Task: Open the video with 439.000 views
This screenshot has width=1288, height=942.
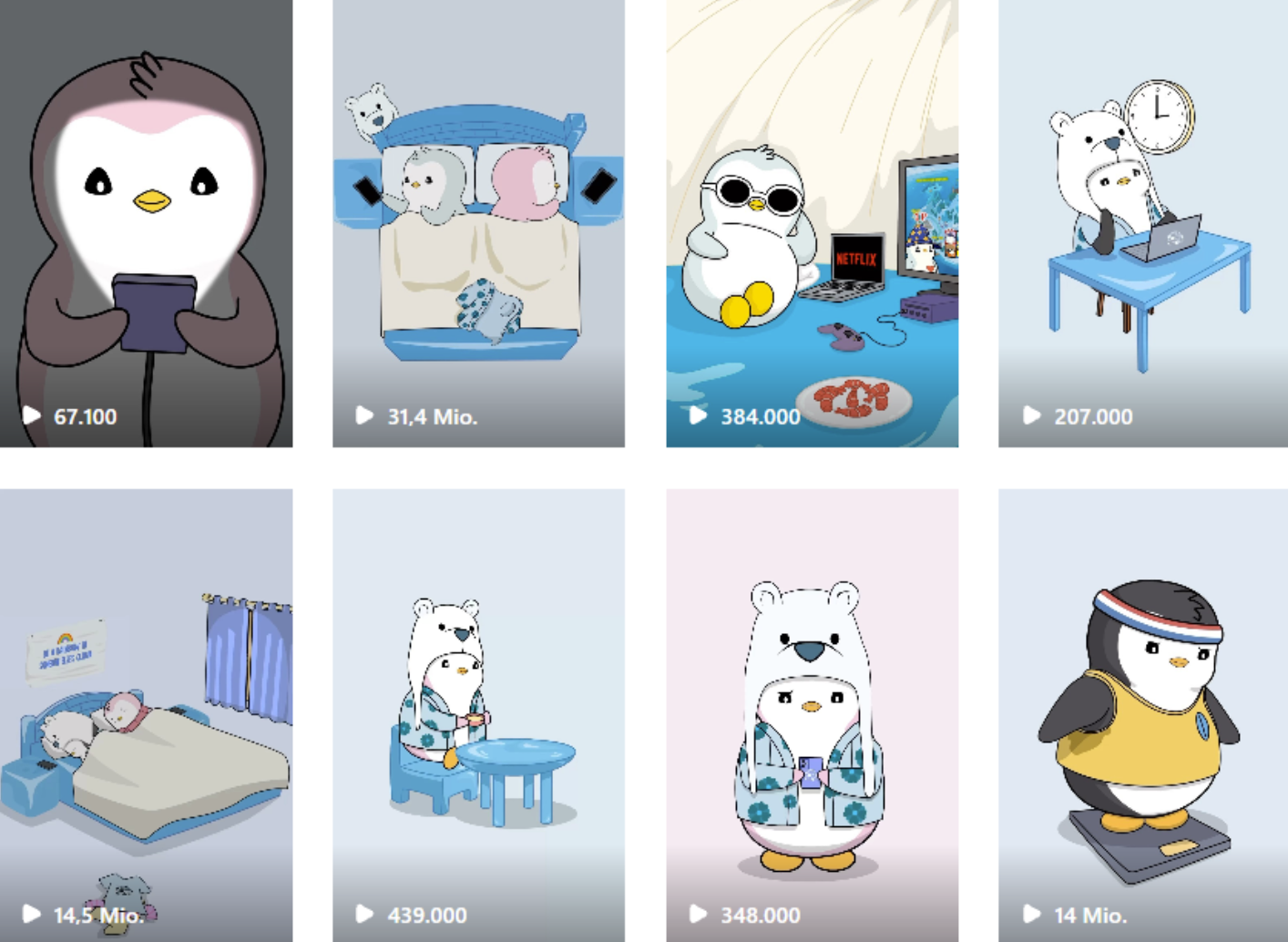Action: point(478,715)
